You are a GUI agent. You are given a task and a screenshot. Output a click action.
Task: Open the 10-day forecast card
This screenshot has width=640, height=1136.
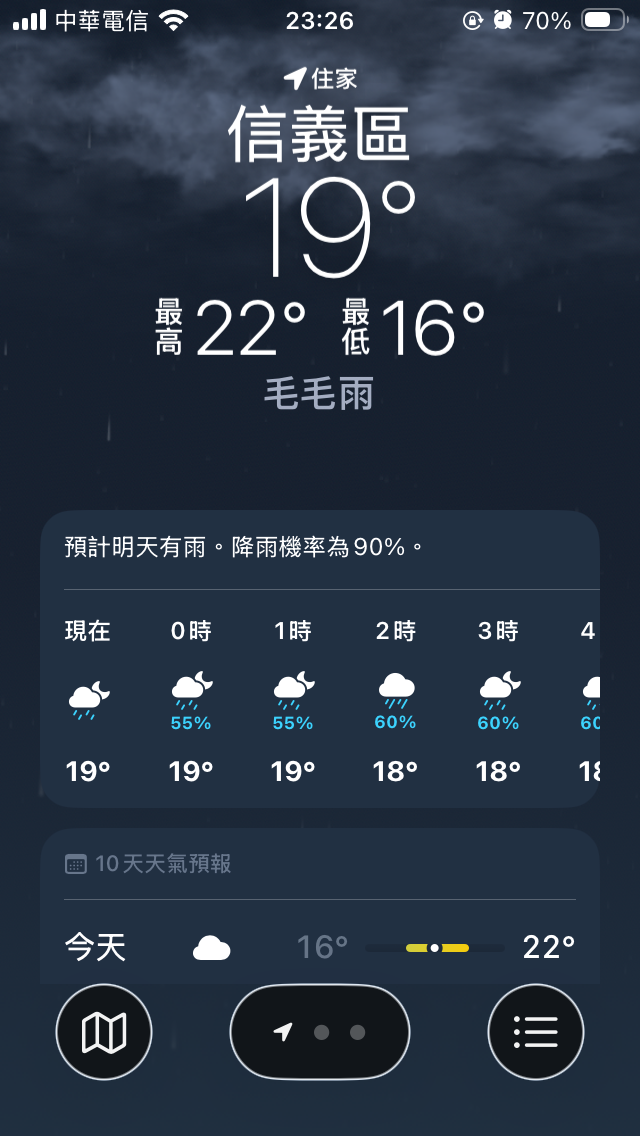click(320, 864)
